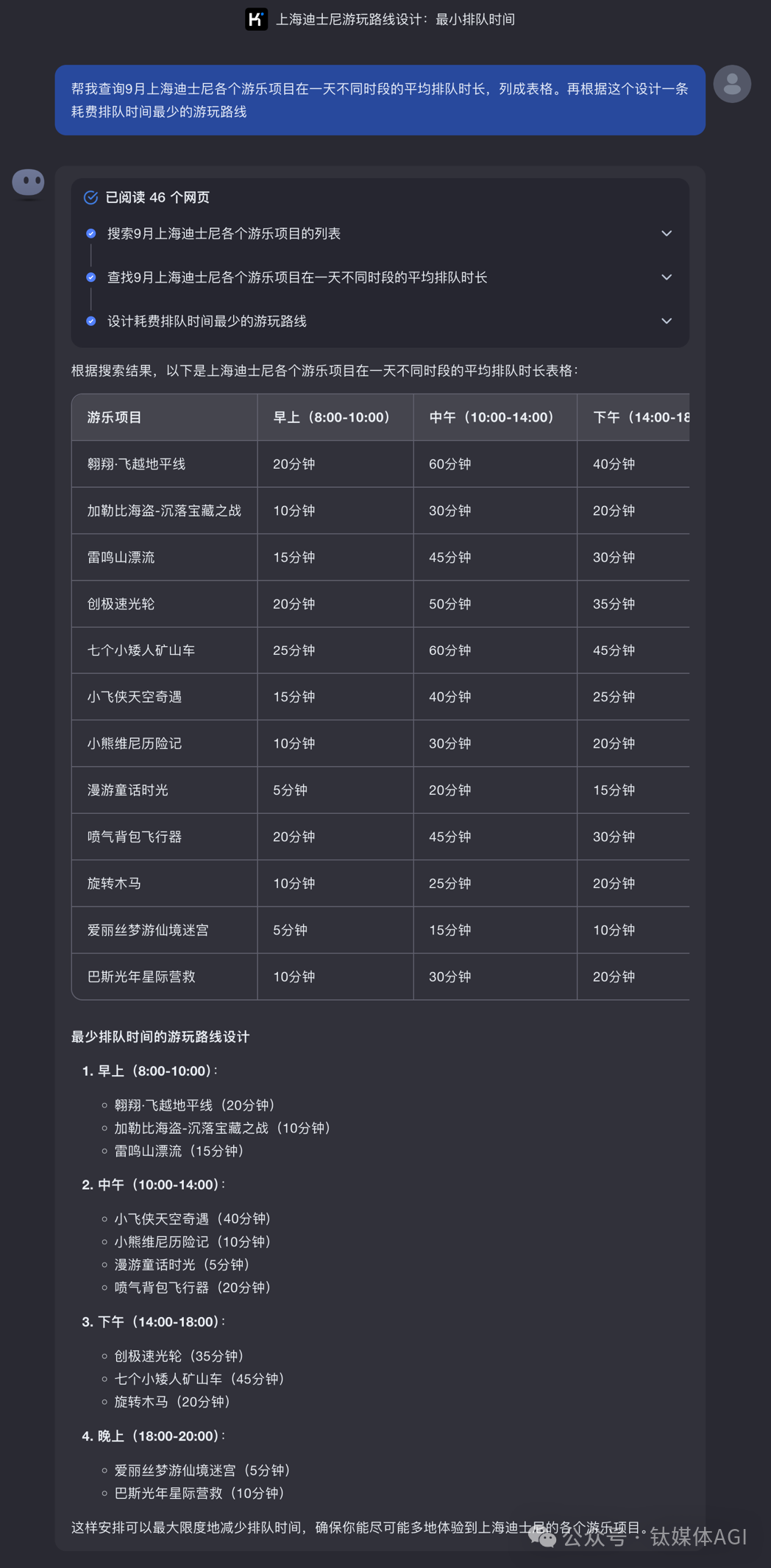This screenshot has width=771, height=1568.
Task: Click the blue checkmark on the 设计耗费排队时间 step
Action: point(90,321)
